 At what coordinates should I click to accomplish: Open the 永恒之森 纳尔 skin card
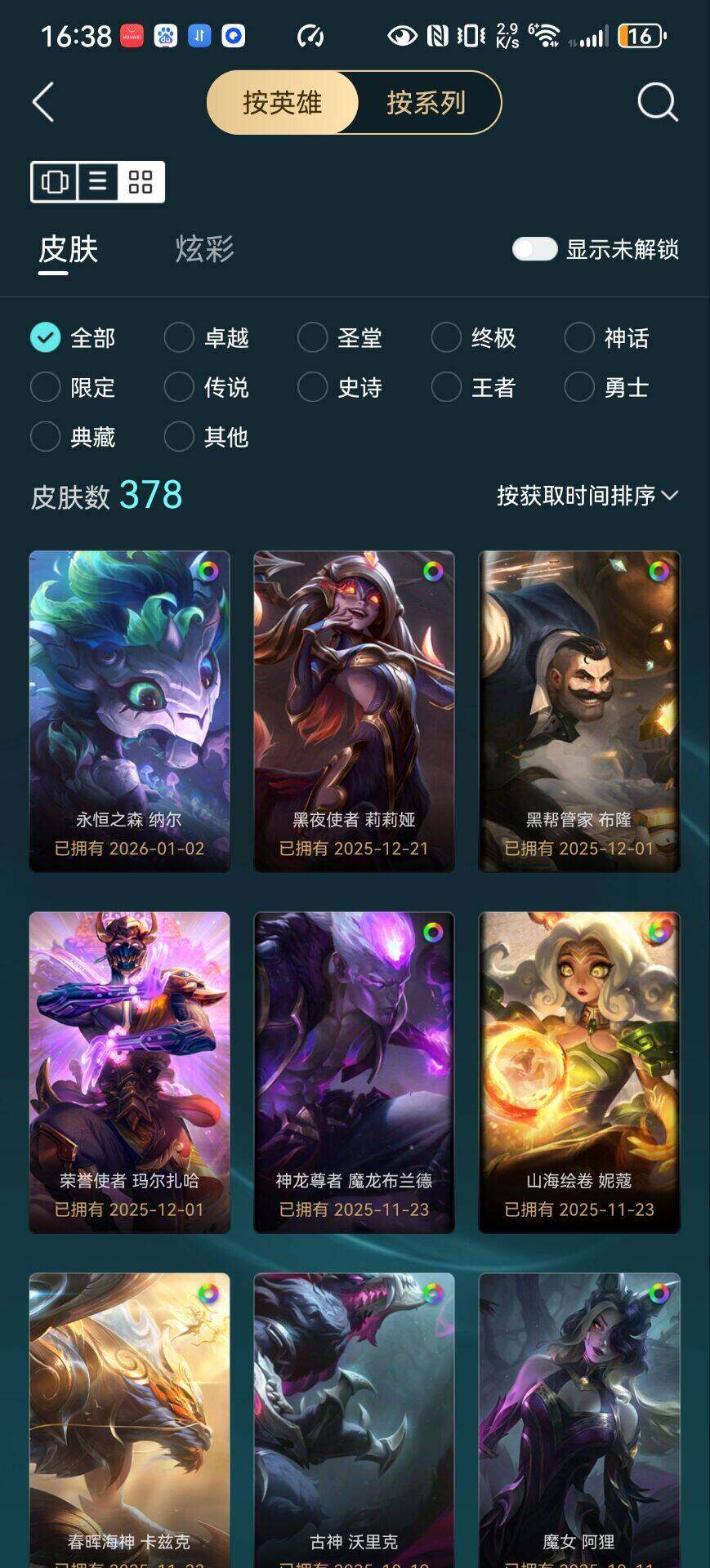pyautogui.click(x=129, y=710)
